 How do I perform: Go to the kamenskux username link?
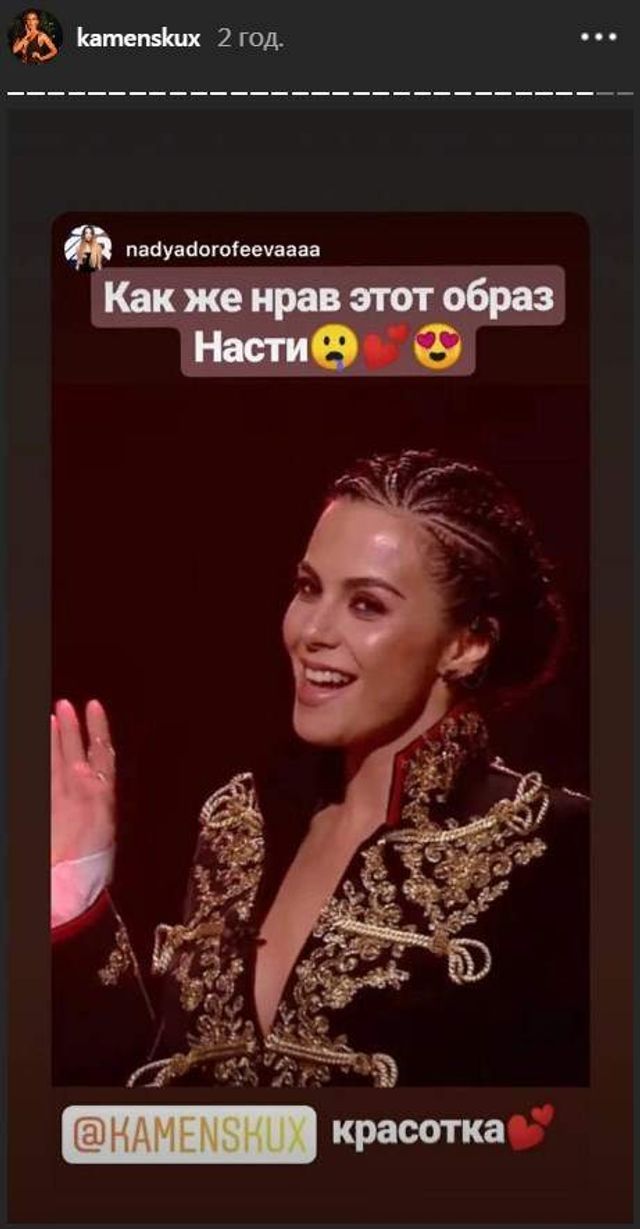(x=138, y=39)
